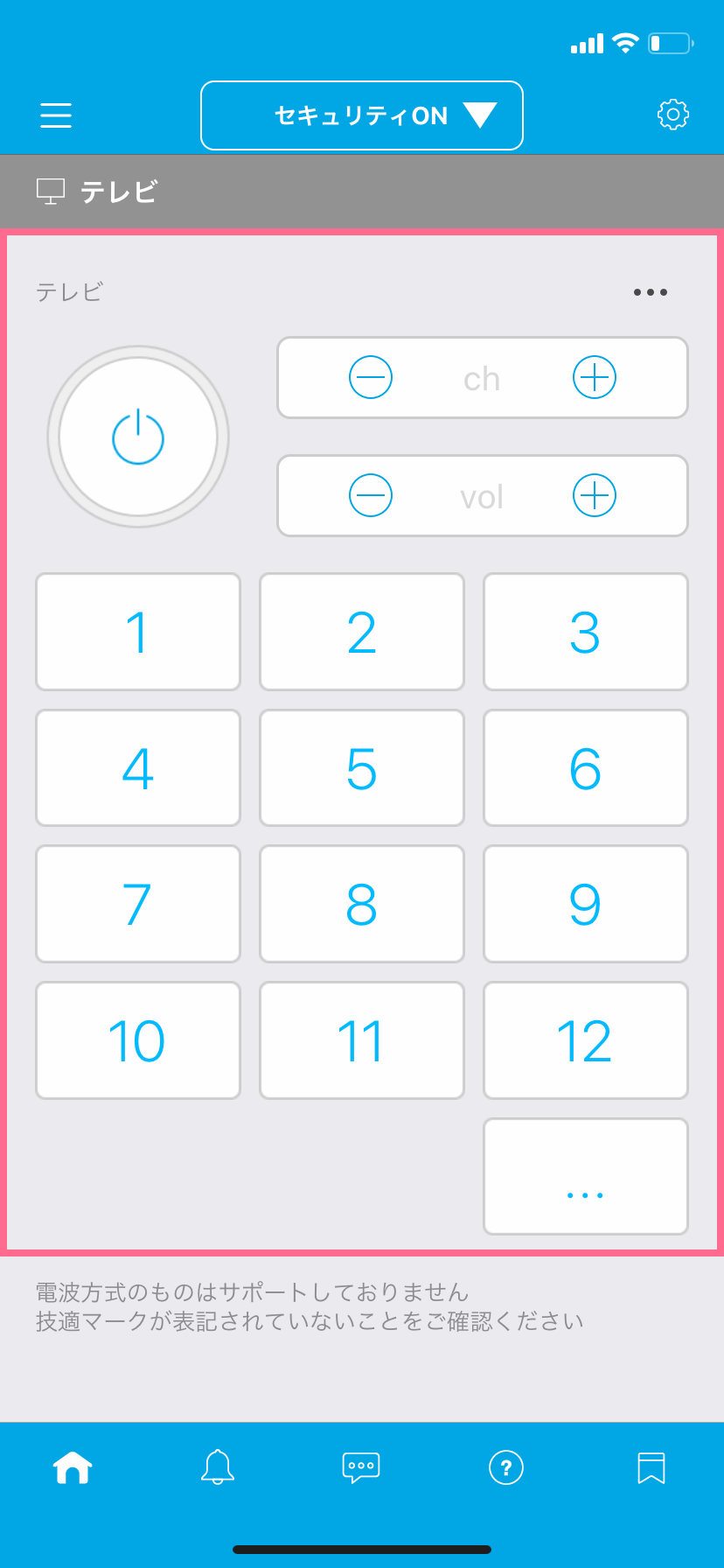Open the chat messages tab
Screen dimensions: 724x1568
tap(361, 1467)
